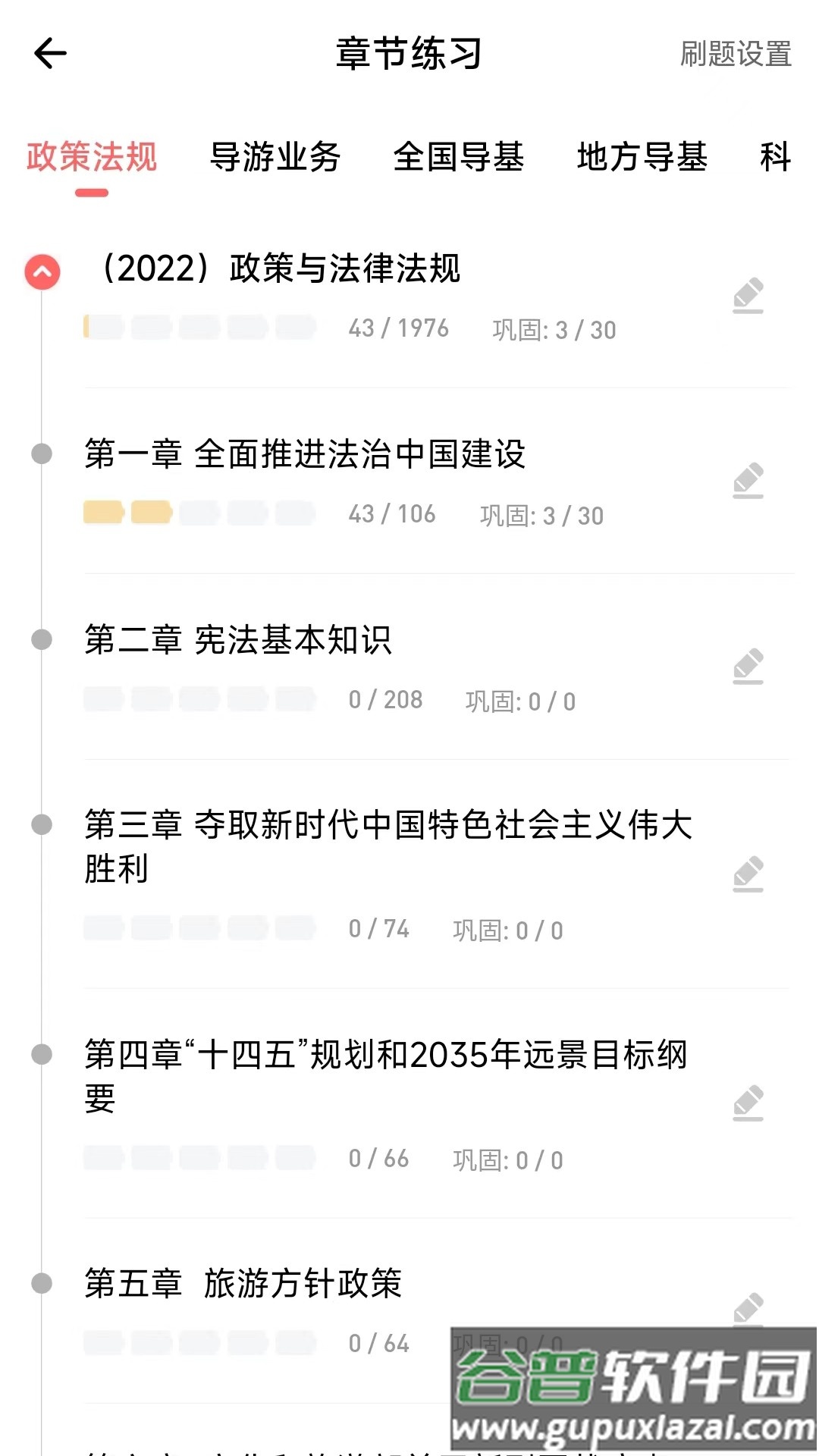This screenshot has height=1456, width=819.
Task: Tap the pencil icon beside 第四章 十四五 chapter
Action: pos(748,1105)
